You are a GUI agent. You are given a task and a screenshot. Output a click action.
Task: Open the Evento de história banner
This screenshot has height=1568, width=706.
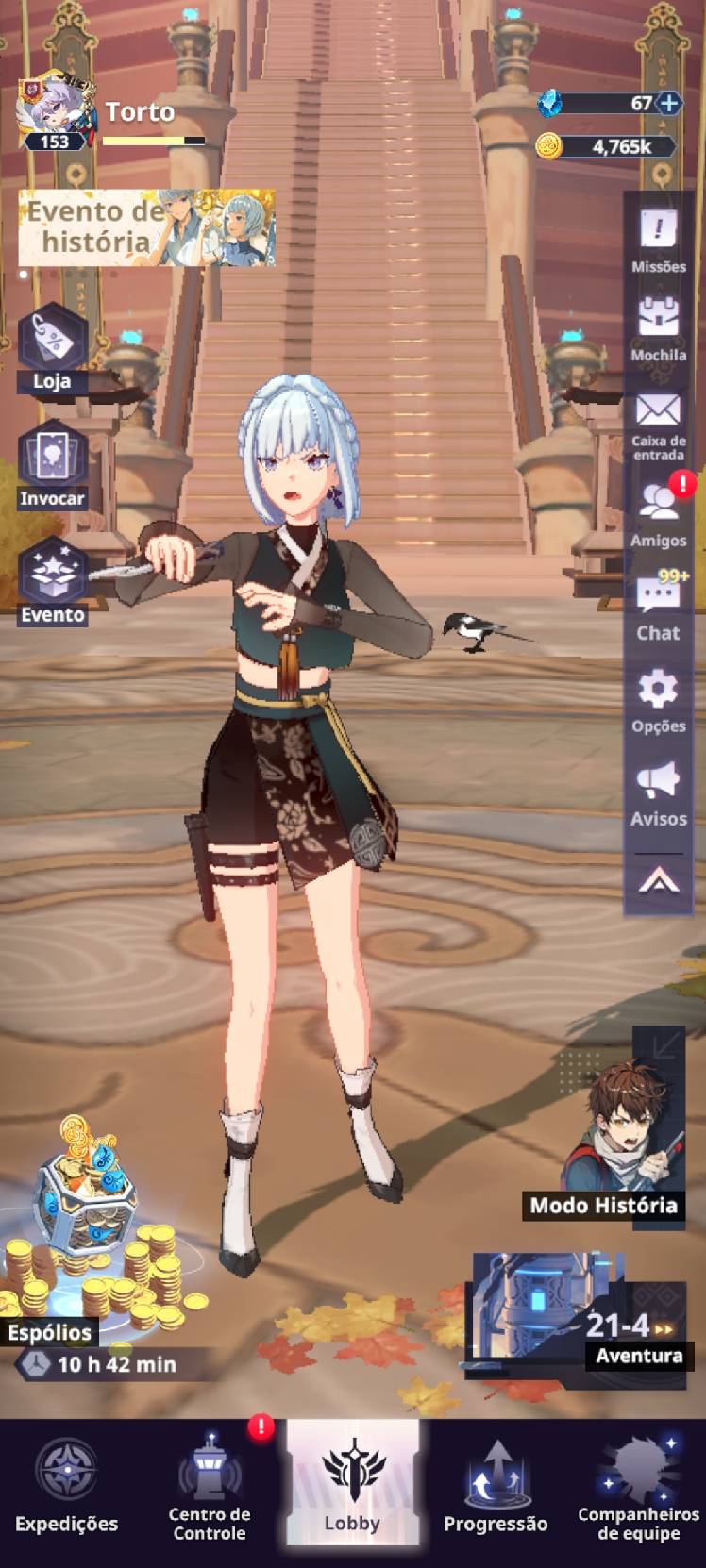(x=147, y=227)
